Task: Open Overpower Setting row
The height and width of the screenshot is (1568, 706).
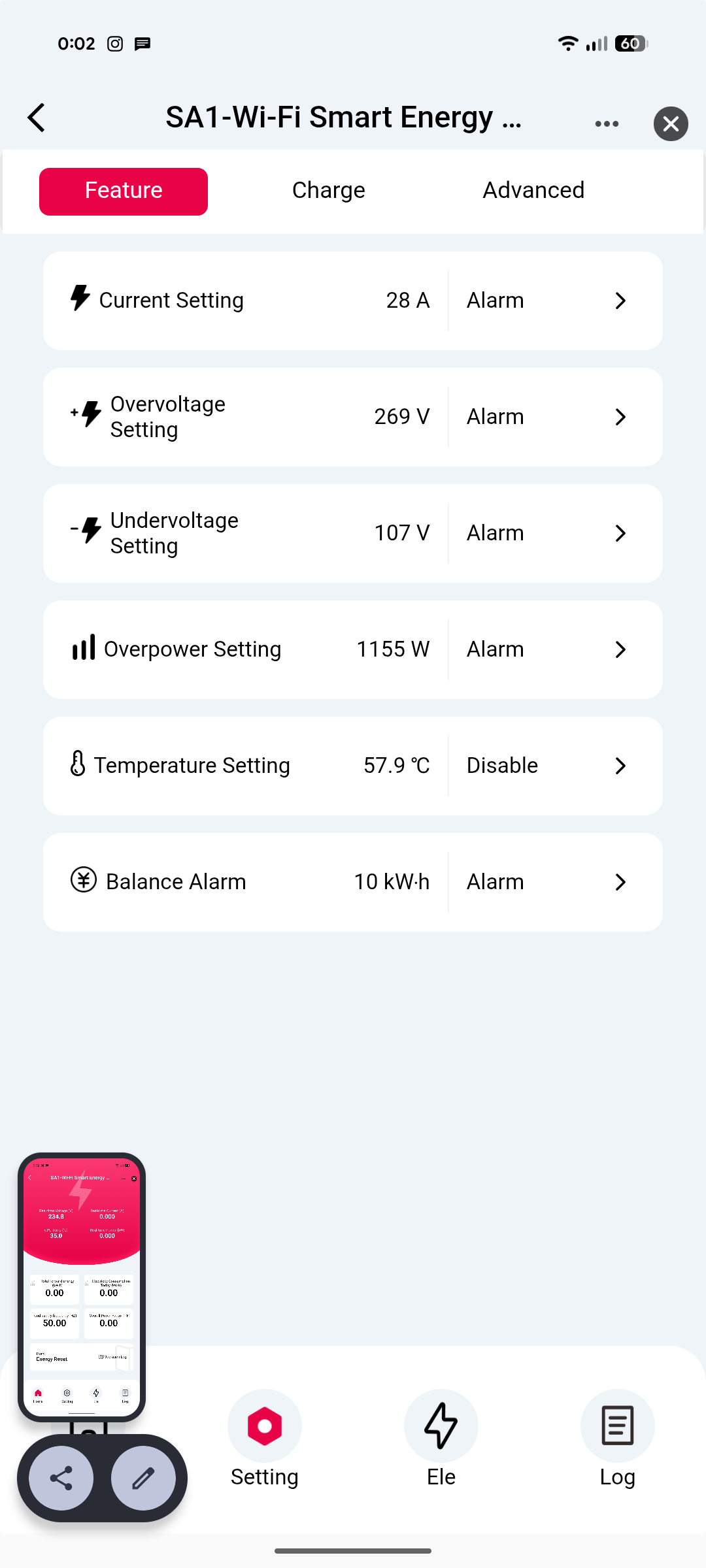Action: point(353,650)
